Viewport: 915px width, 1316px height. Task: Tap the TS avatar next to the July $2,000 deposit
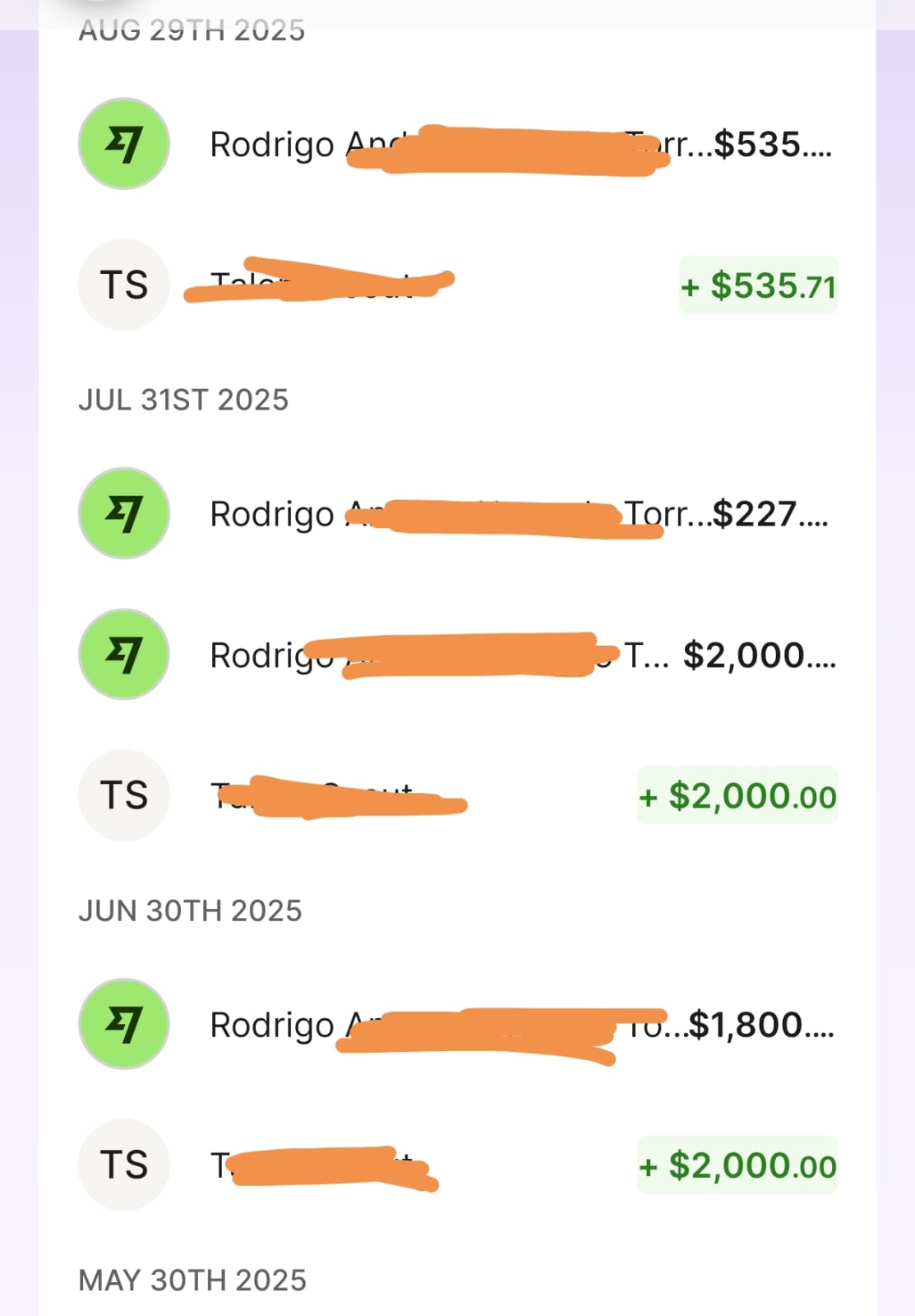click(123, 795)
